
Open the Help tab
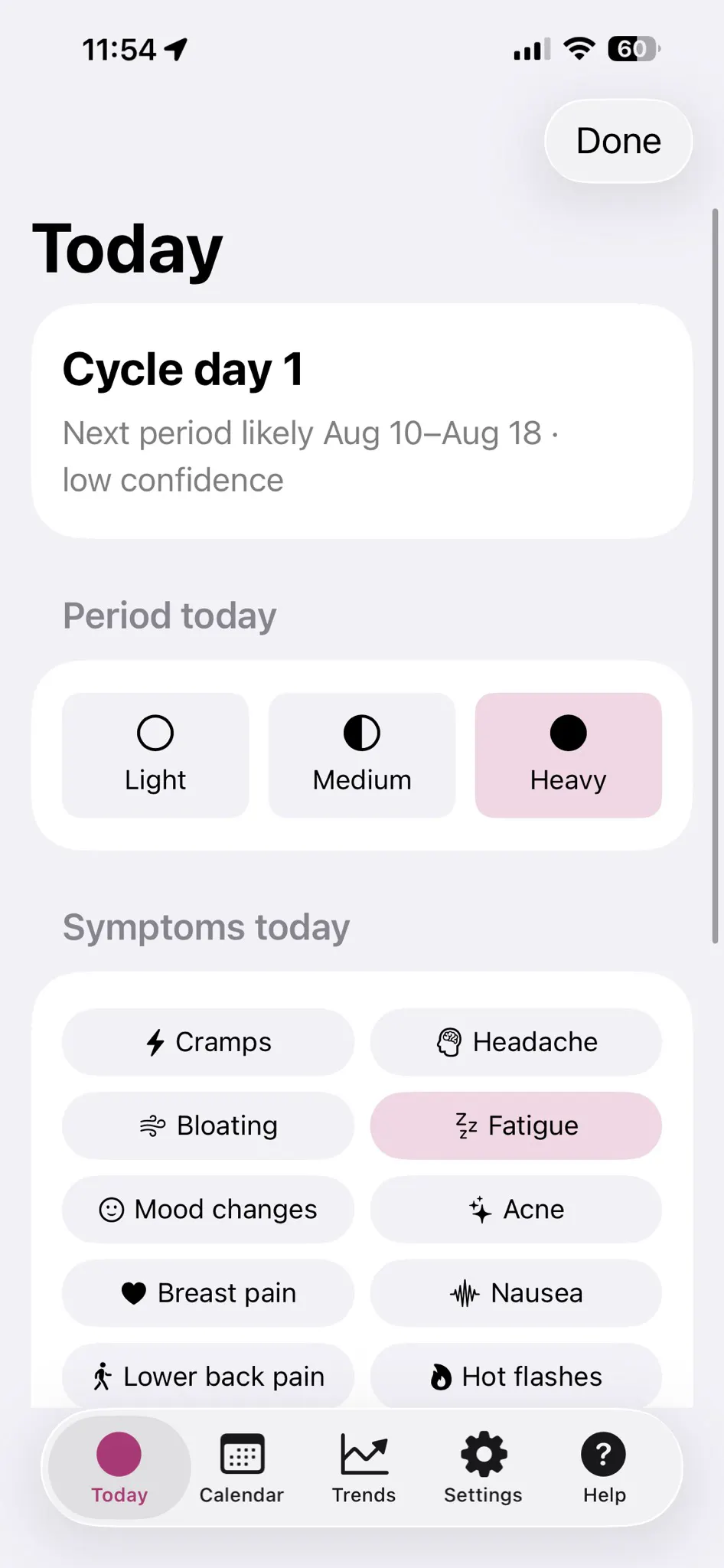coord(604,1468)
